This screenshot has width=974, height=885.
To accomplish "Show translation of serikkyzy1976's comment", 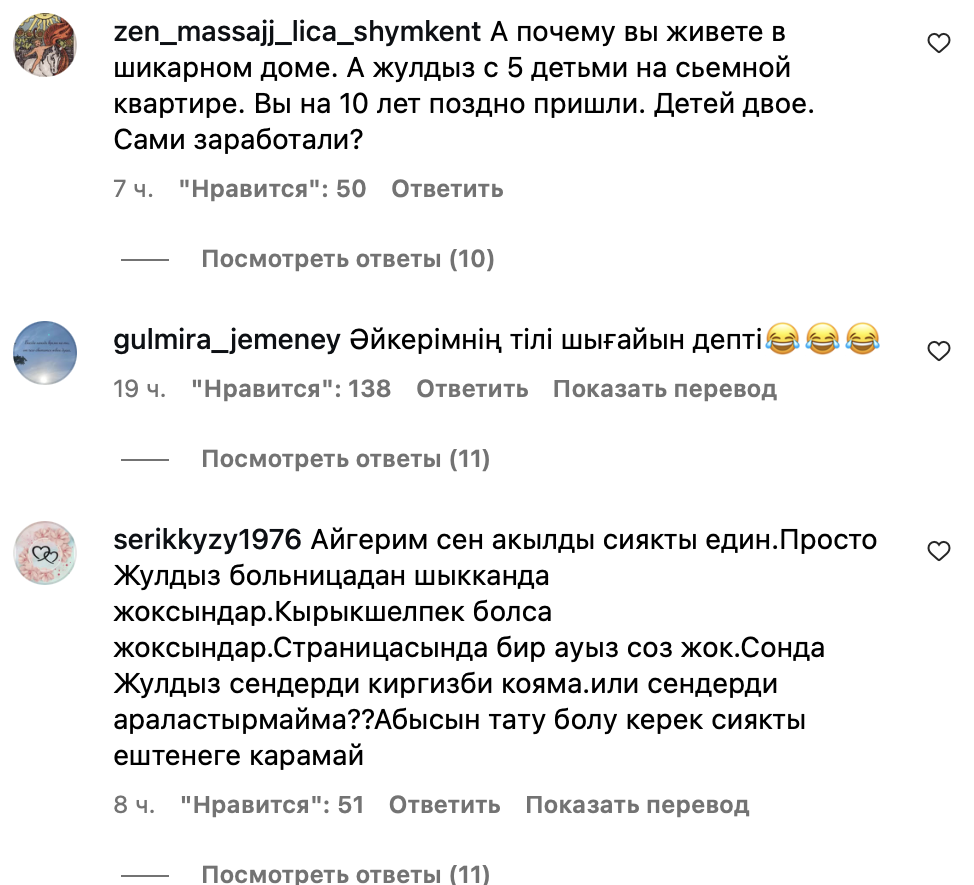I will pyautogui.click(x=637, y=804).
